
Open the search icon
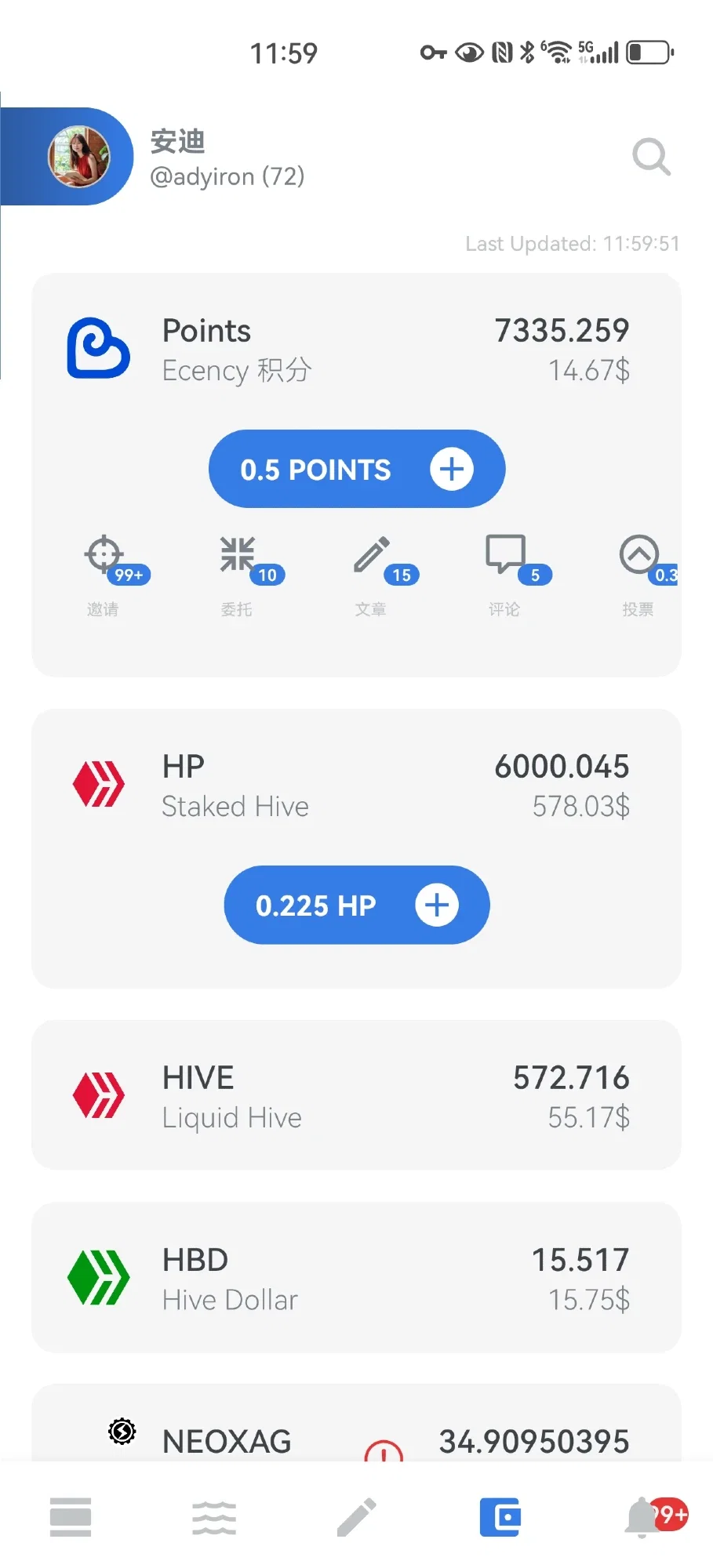pos(650,158)
